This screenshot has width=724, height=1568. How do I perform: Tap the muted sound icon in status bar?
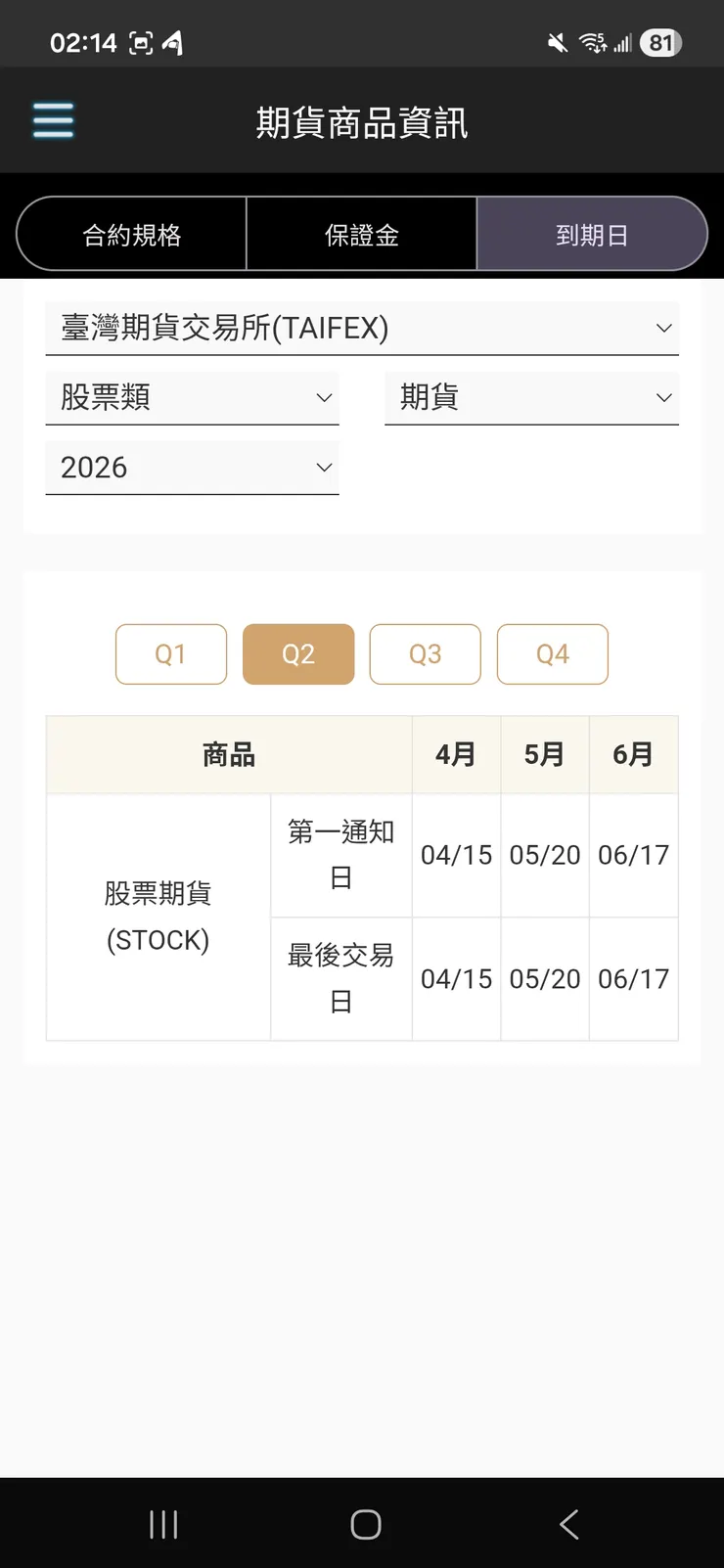click(x=557, y=42)
